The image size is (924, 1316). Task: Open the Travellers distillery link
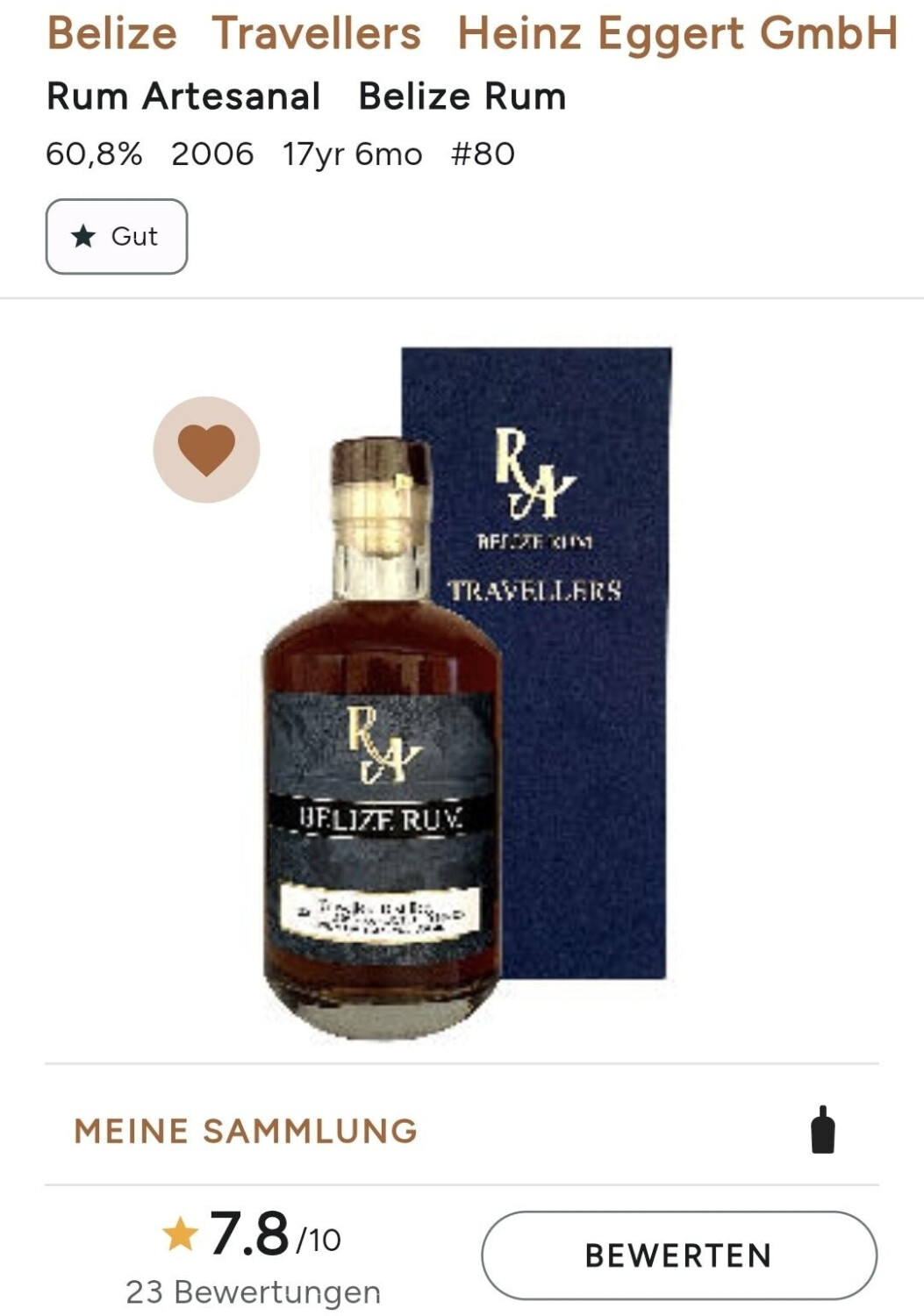pyautogui.click(x=316, y=34)
